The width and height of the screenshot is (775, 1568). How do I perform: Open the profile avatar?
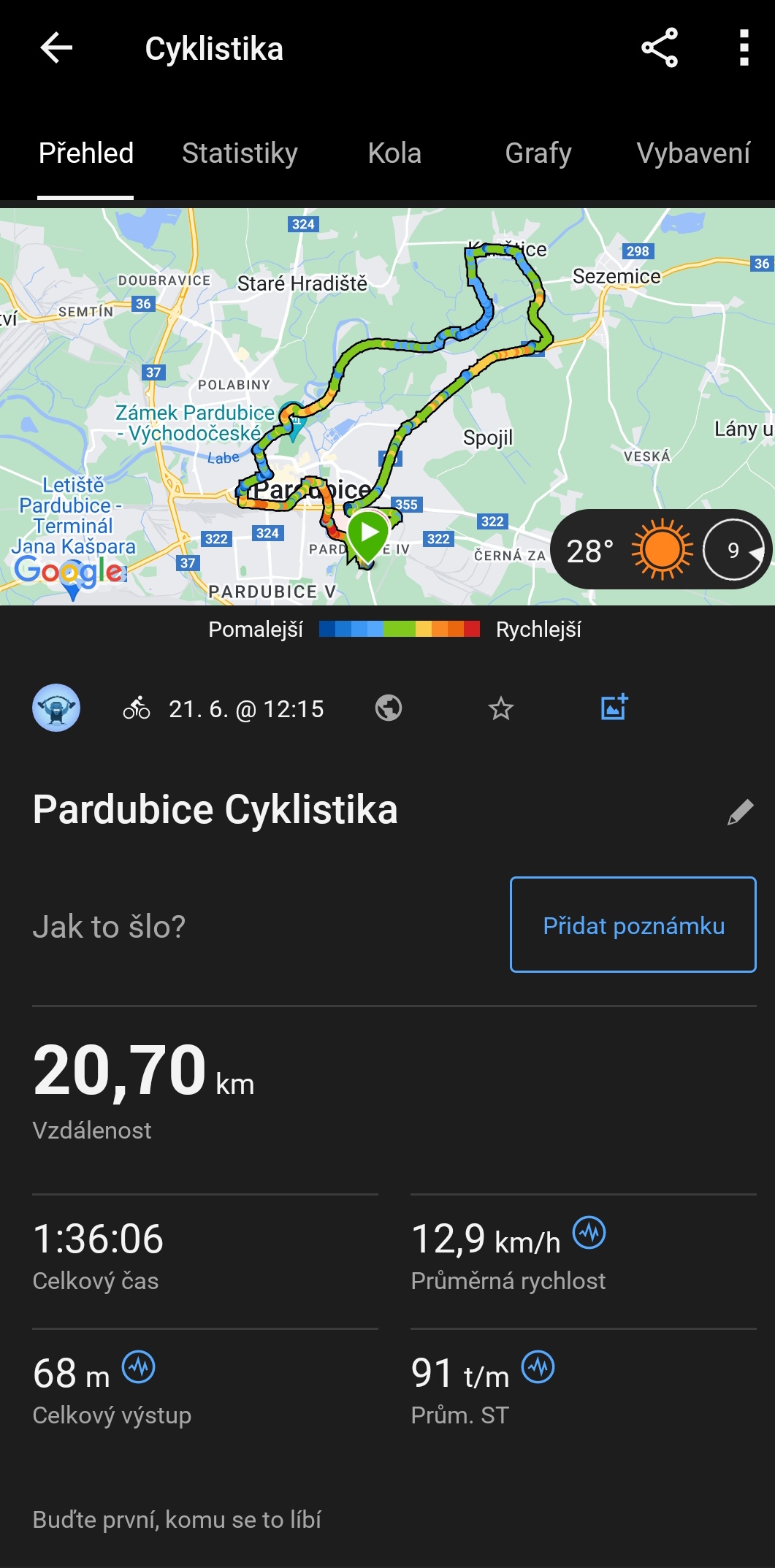(x=56, y=708)
